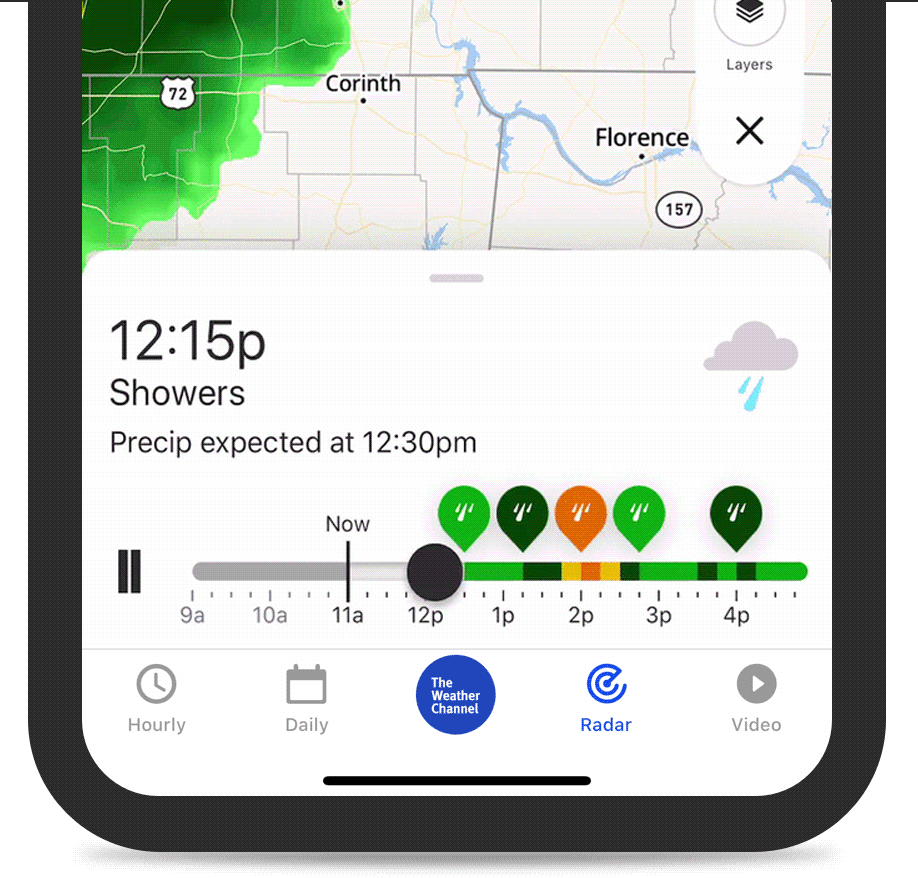Tap the dark green marker just after 1p
Image resolution: width=918 pixels, height=878 pixels.
pyautogui.click(x=522, y=515)
